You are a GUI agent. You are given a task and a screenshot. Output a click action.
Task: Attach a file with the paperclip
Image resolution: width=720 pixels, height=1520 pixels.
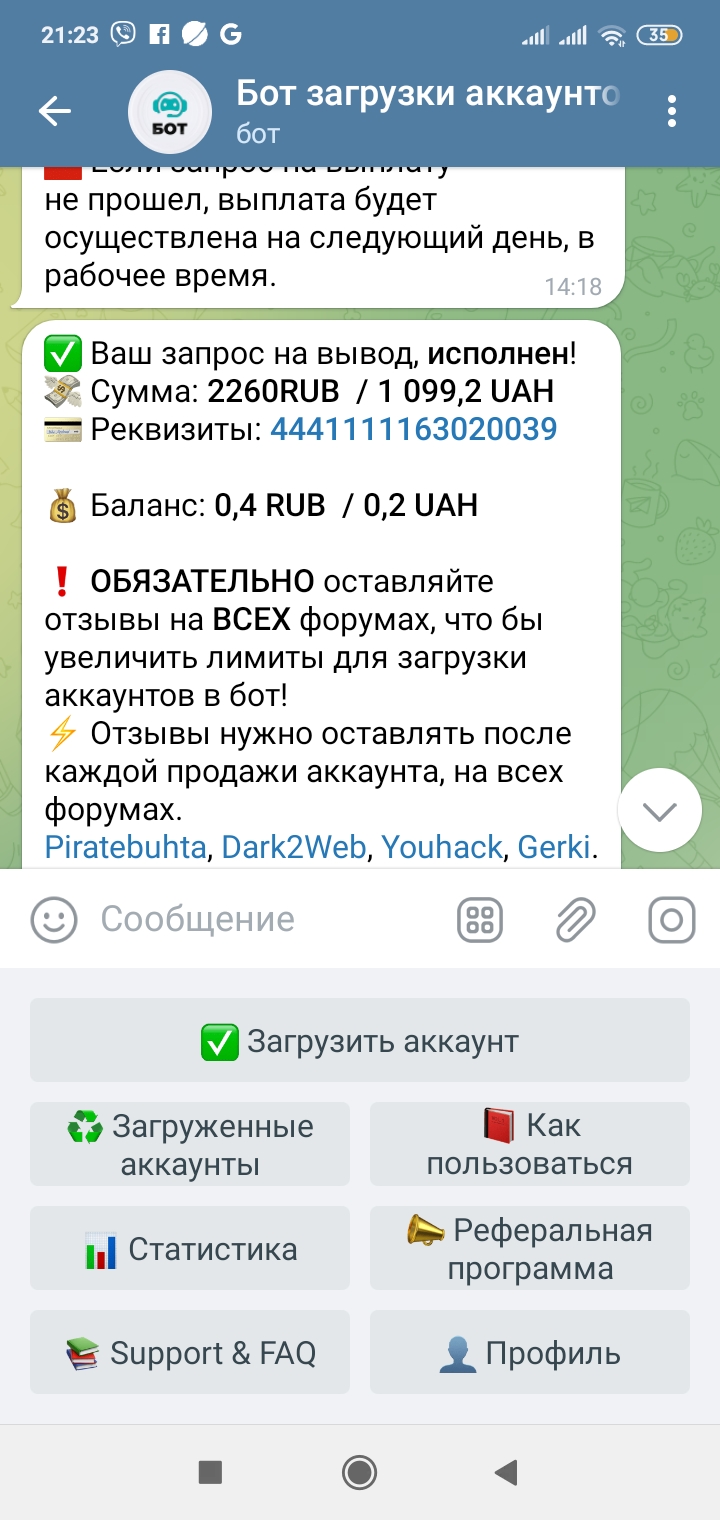(576, 919)
